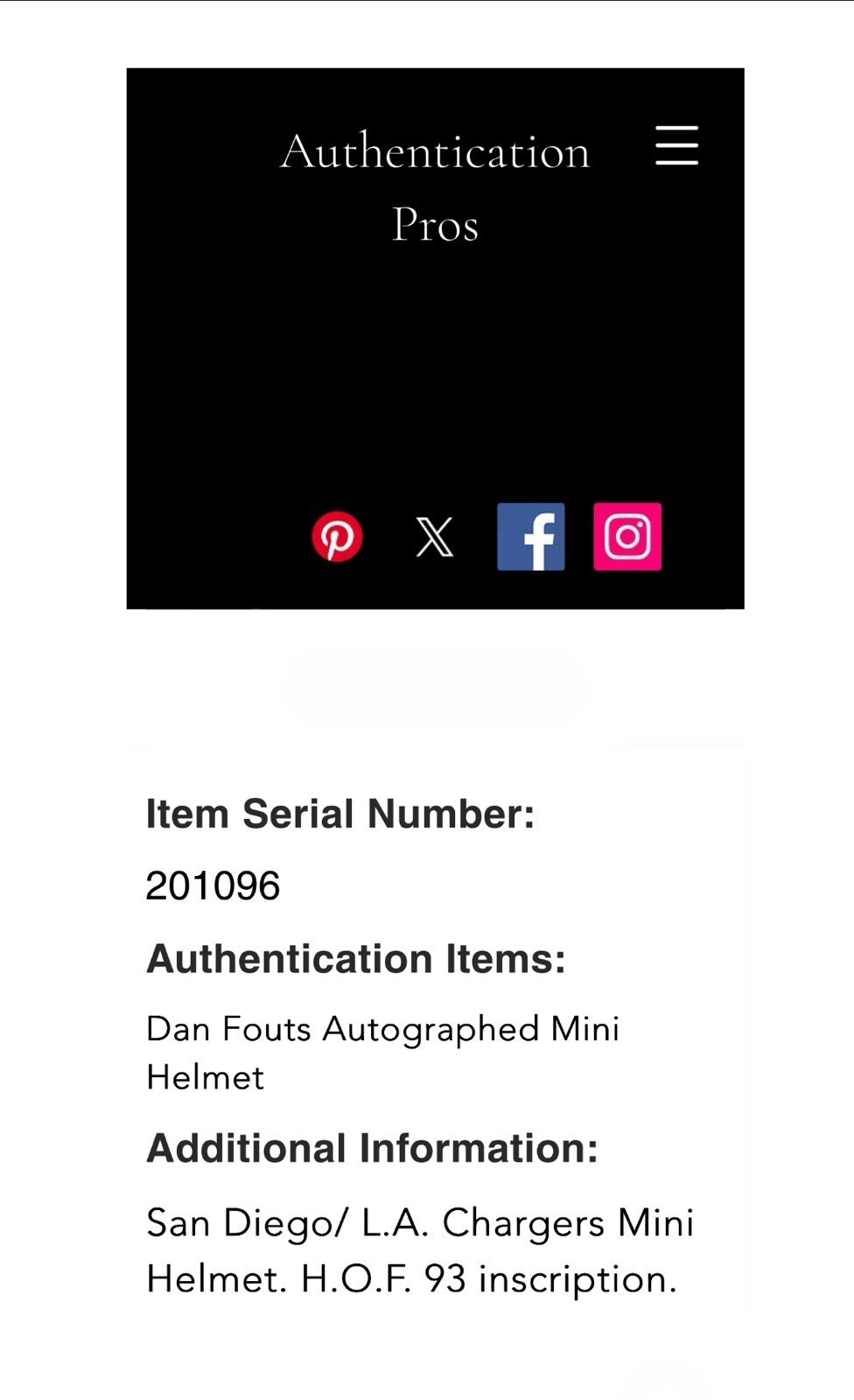This screenshot has width=854, height=1400.
Task: Open the Pinterest page
Action: (337, 536)
